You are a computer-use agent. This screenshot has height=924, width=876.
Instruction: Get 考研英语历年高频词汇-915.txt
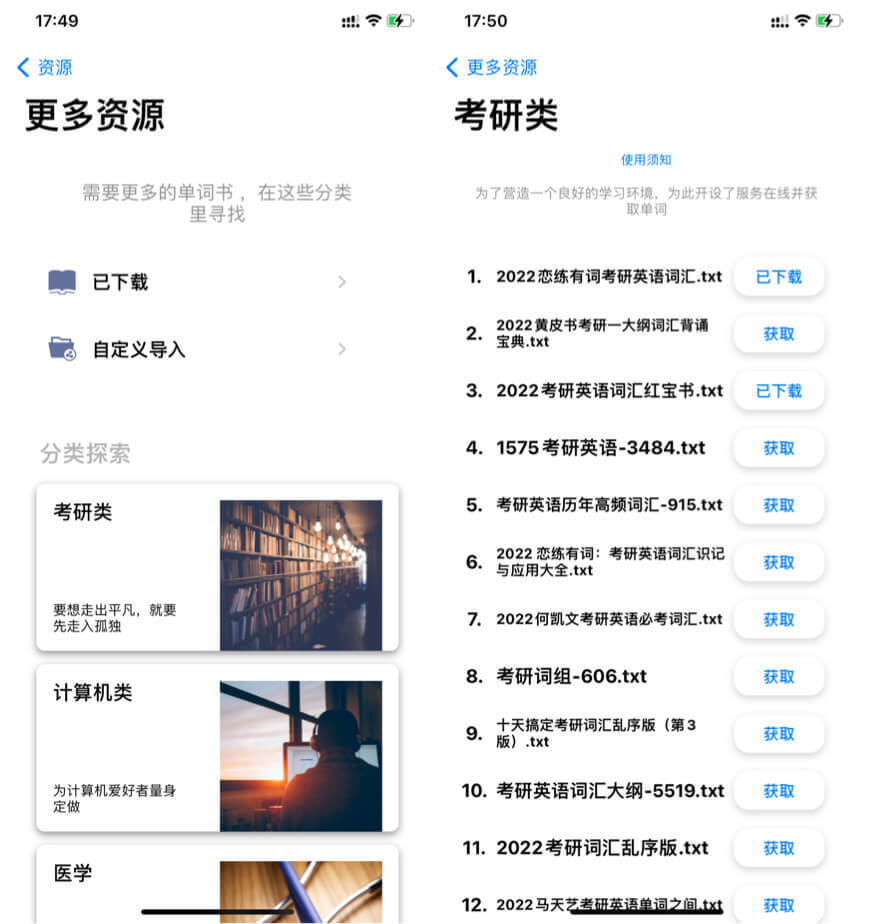tap(778, 505)
